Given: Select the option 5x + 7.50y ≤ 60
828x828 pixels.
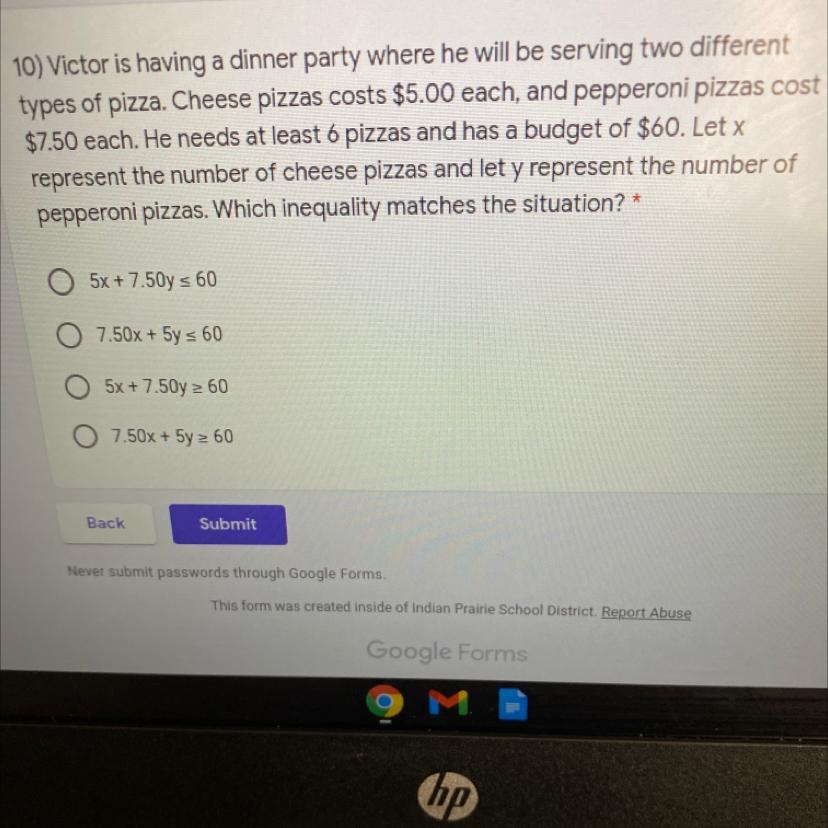Looking at the screenshot, I should [61, 283].
